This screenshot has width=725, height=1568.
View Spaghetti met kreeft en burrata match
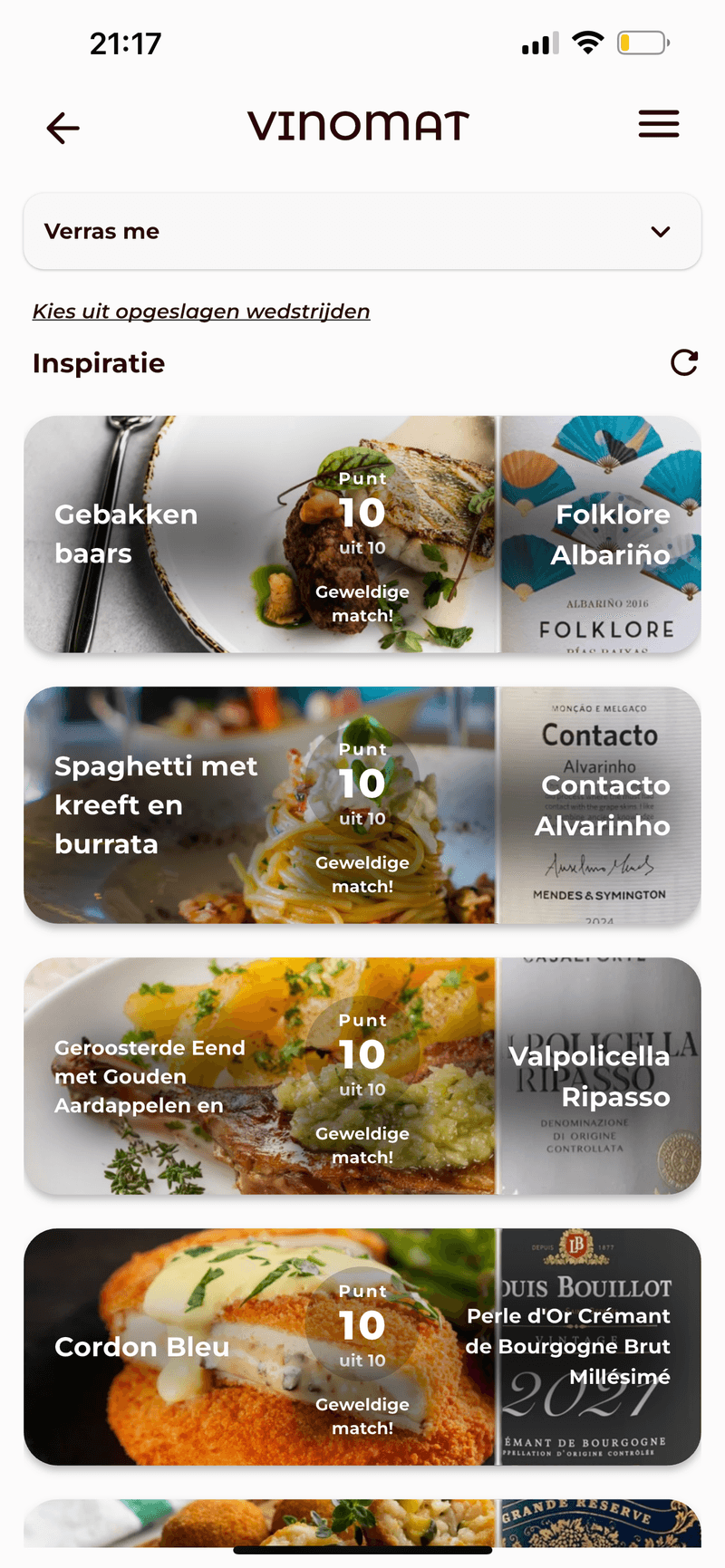tap(362, 805)
